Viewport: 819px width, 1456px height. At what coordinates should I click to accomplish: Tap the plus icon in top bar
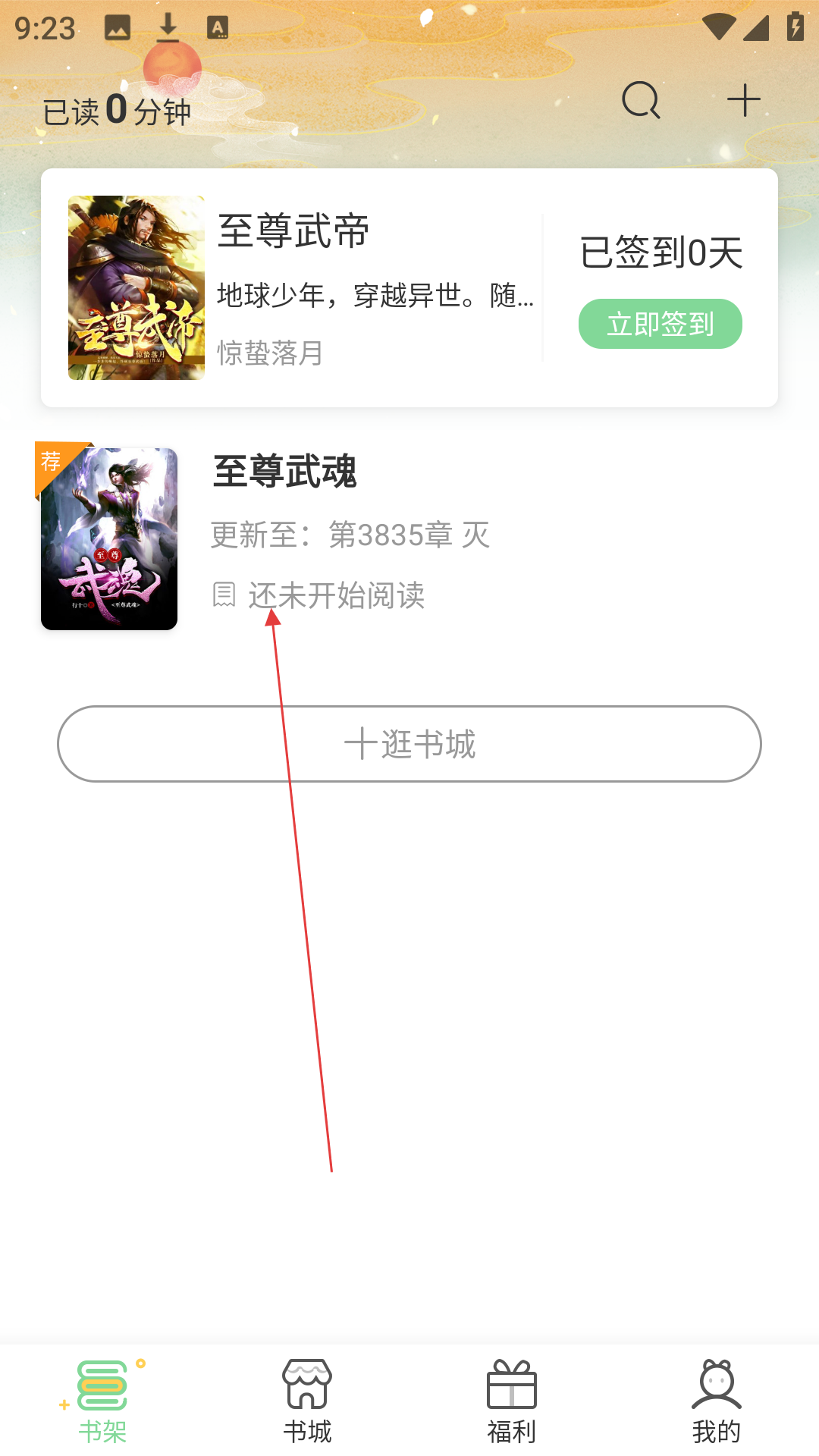tap(743, 100)
